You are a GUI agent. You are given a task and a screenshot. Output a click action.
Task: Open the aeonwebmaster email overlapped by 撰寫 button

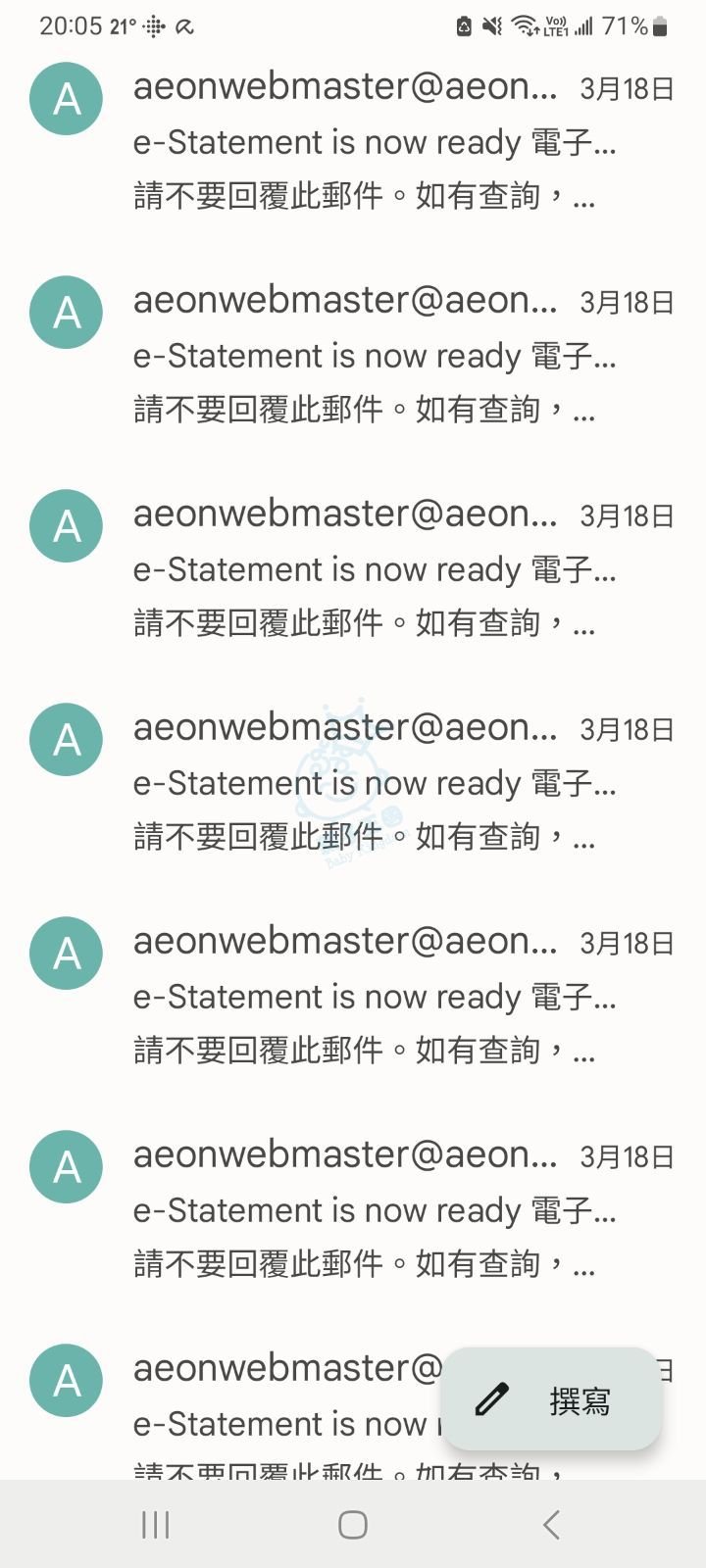click(x=284, y=1411)
